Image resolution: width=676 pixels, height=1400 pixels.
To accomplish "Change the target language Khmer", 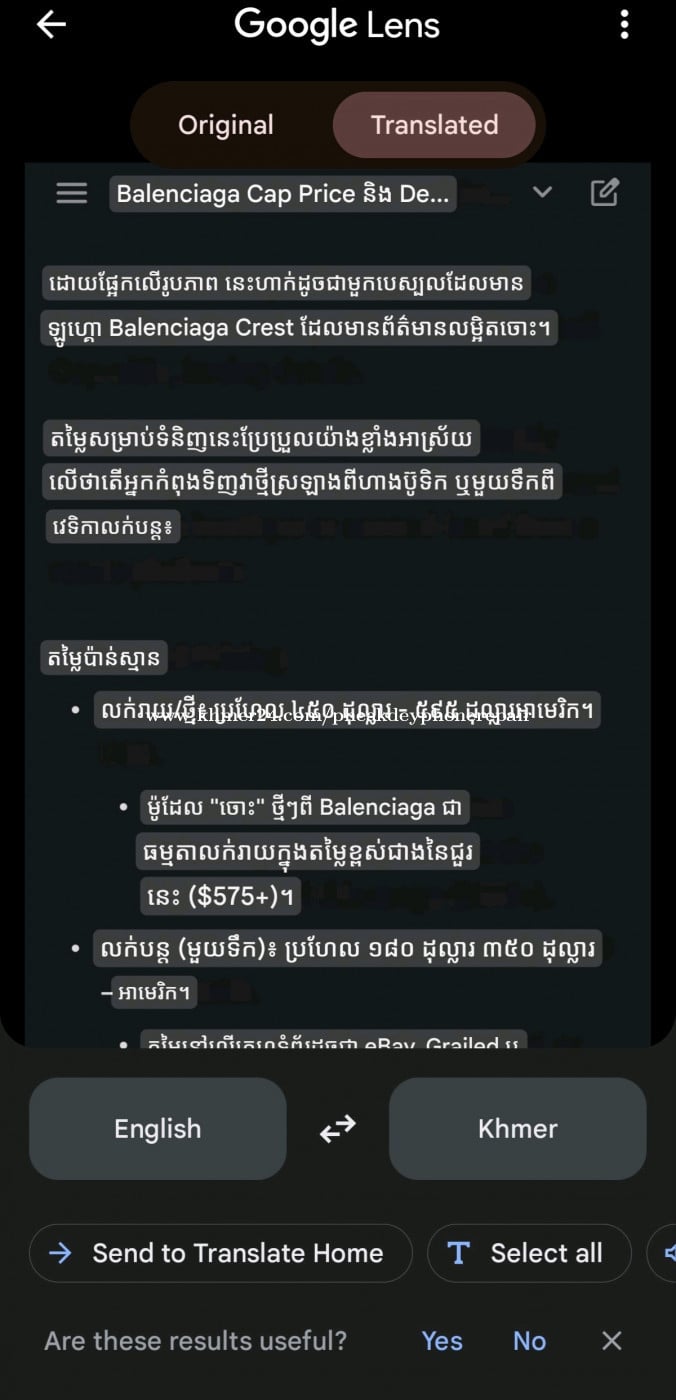I will tap(517, 1129).
